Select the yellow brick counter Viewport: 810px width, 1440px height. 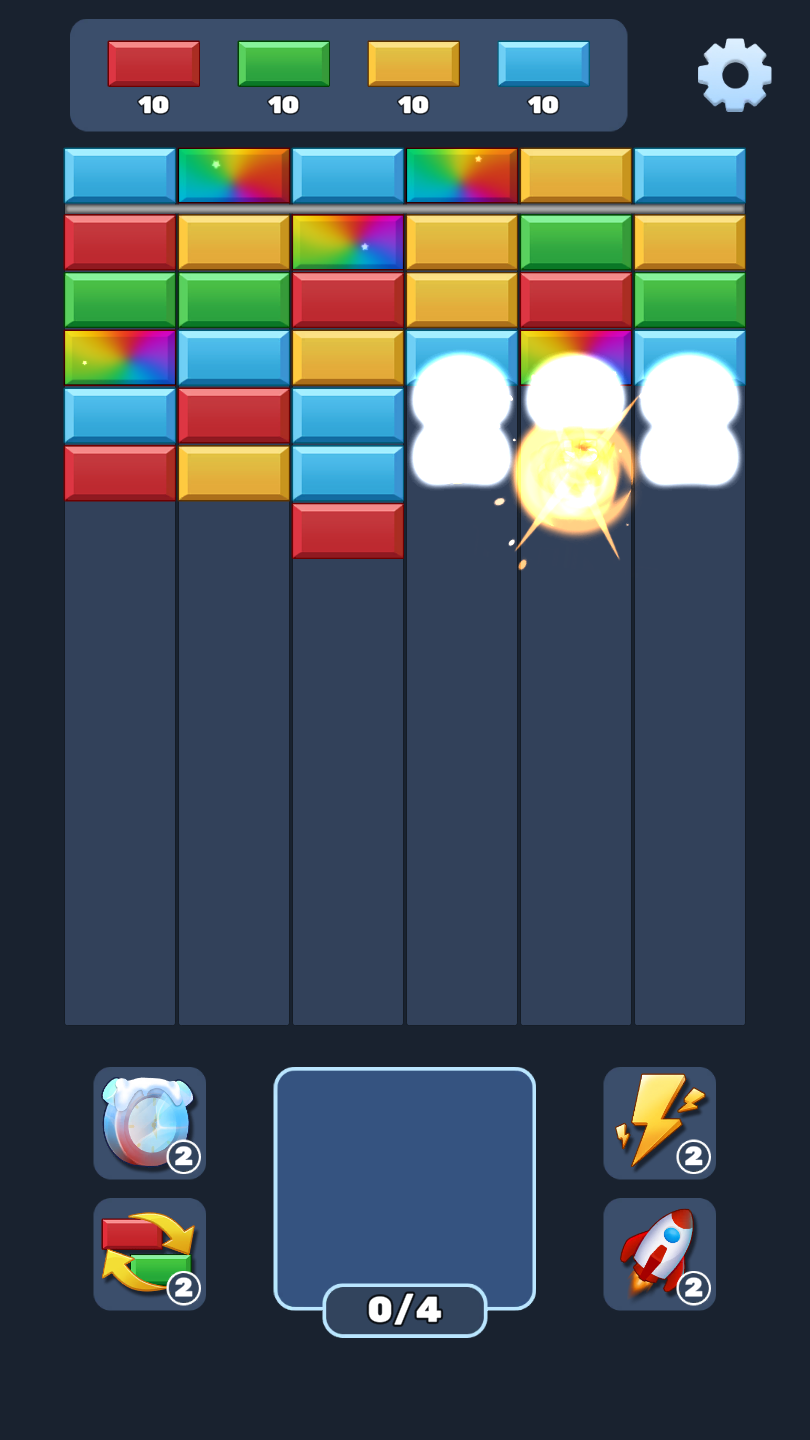[415, 63]
